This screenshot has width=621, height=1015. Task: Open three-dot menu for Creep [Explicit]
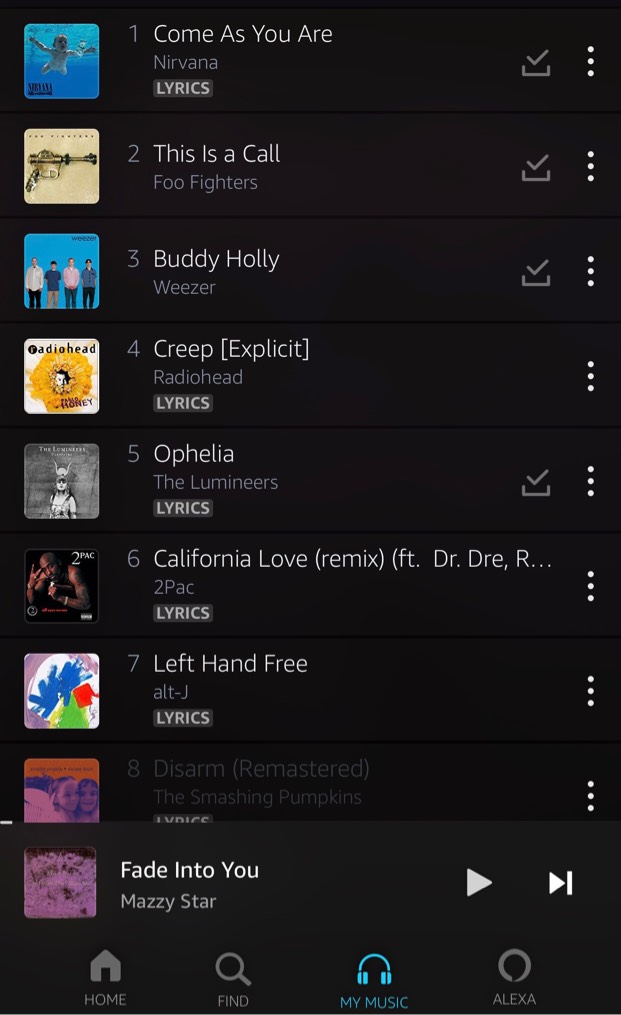pyautogui.click(x=590, y=376)
